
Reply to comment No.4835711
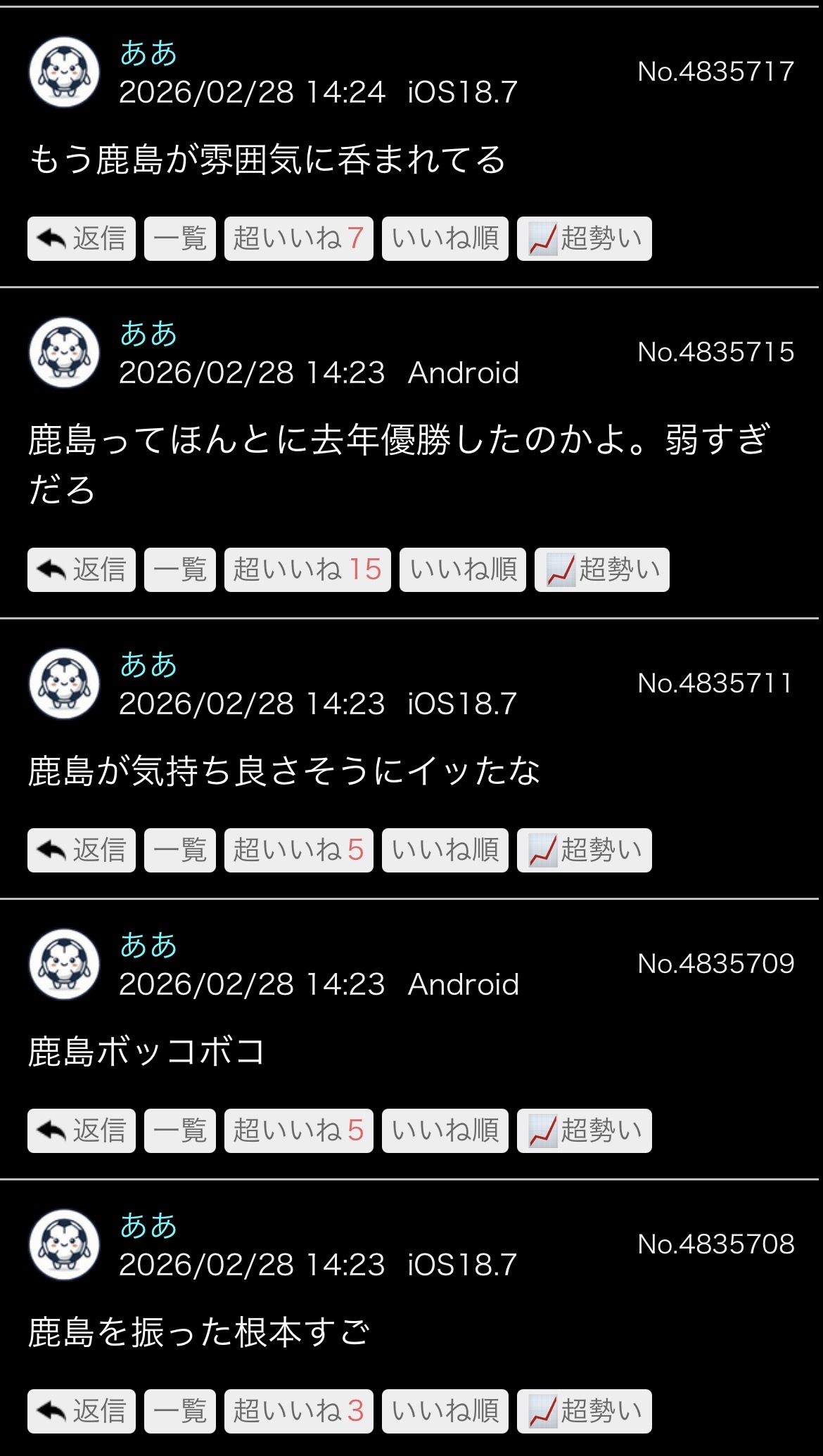82,851
